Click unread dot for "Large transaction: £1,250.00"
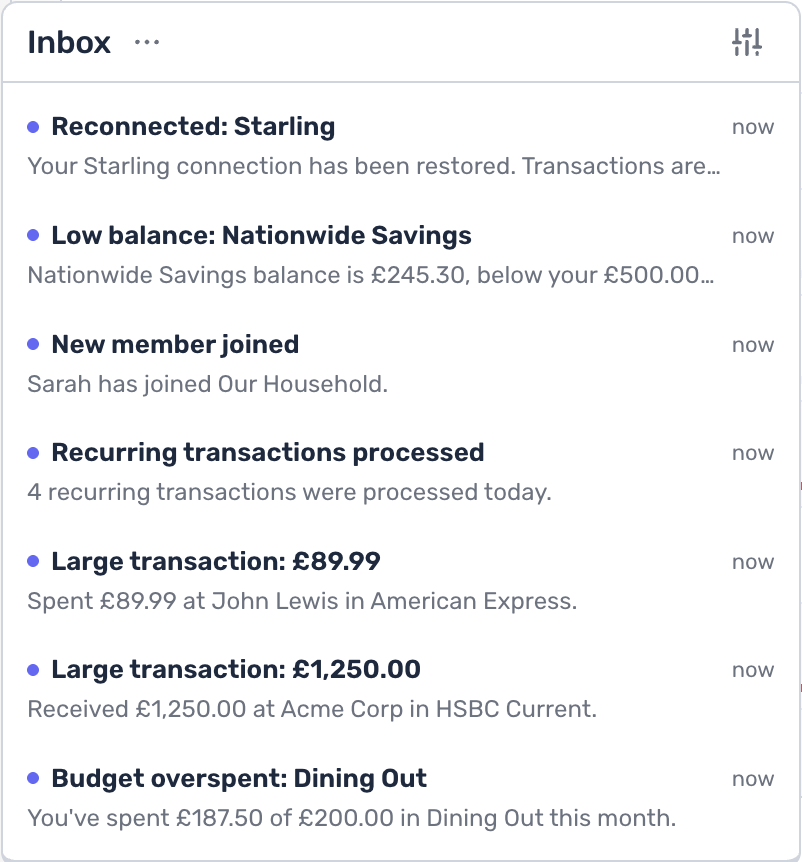The width and height of the screenshot is (802, 862). coord(35,670)
